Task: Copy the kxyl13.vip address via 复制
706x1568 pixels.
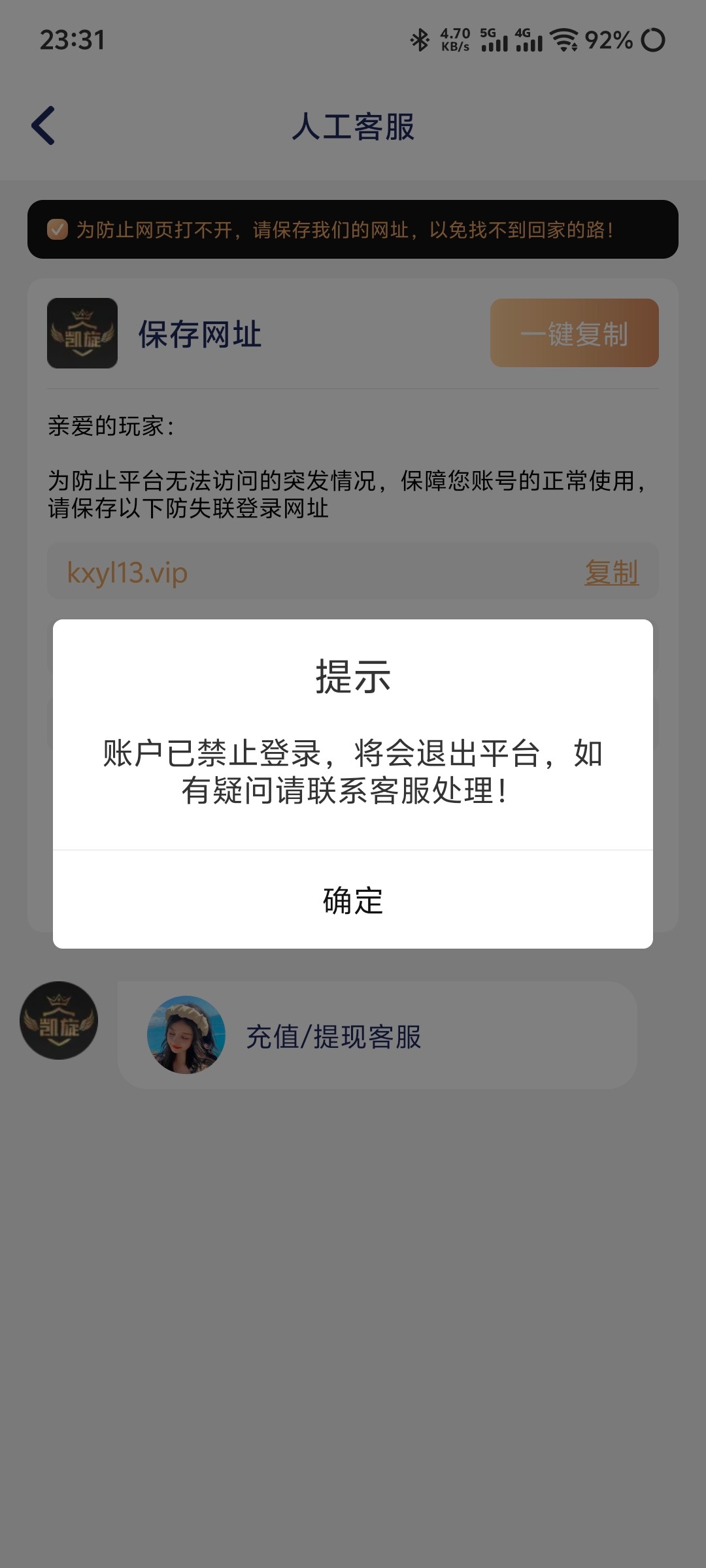Action: (611, 572)
